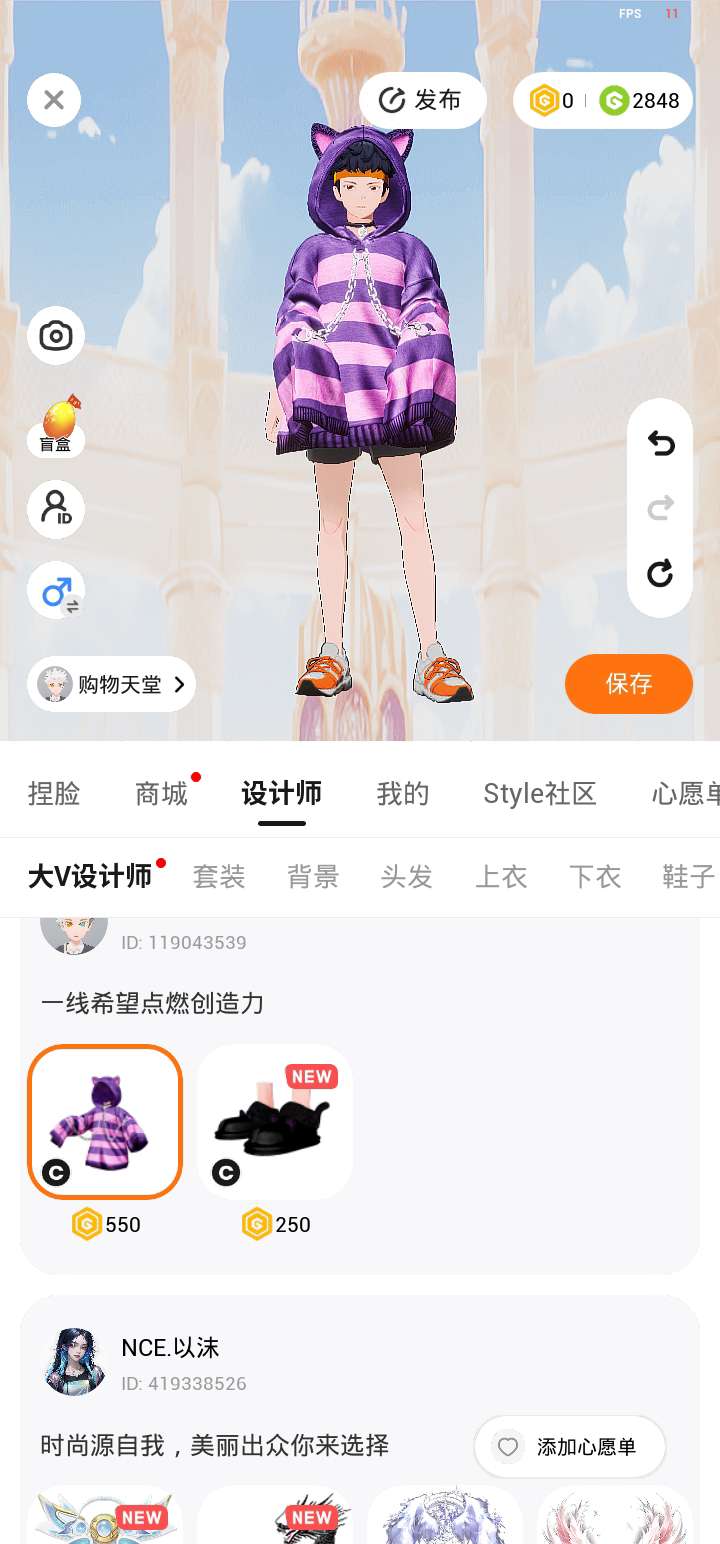The height and width of the screenshot is (1544, 720).
Task: Try on the black shoes priced 250
Action: tap(275, 1121)
